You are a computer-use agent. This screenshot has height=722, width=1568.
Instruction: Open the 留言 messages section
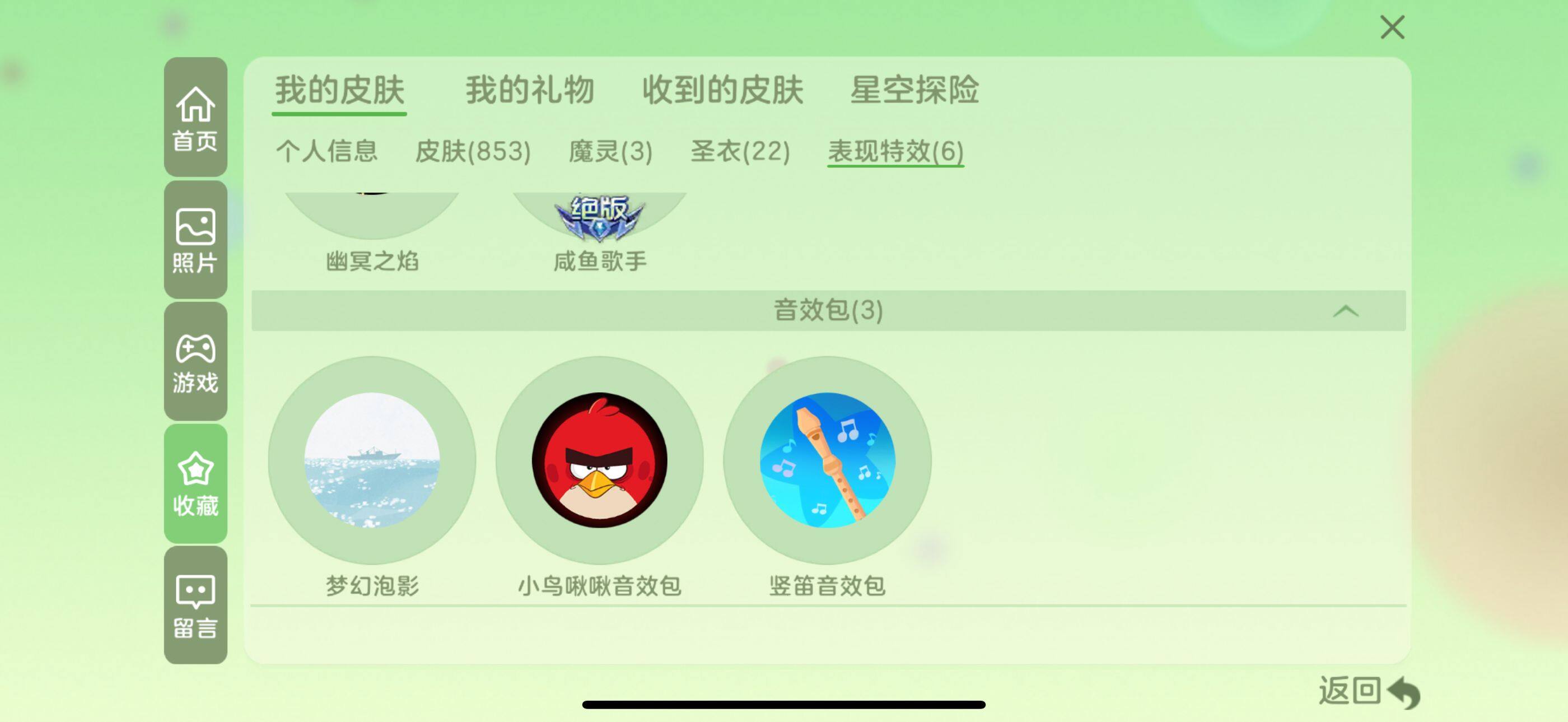pyautogui.click(x=195, y=605)
